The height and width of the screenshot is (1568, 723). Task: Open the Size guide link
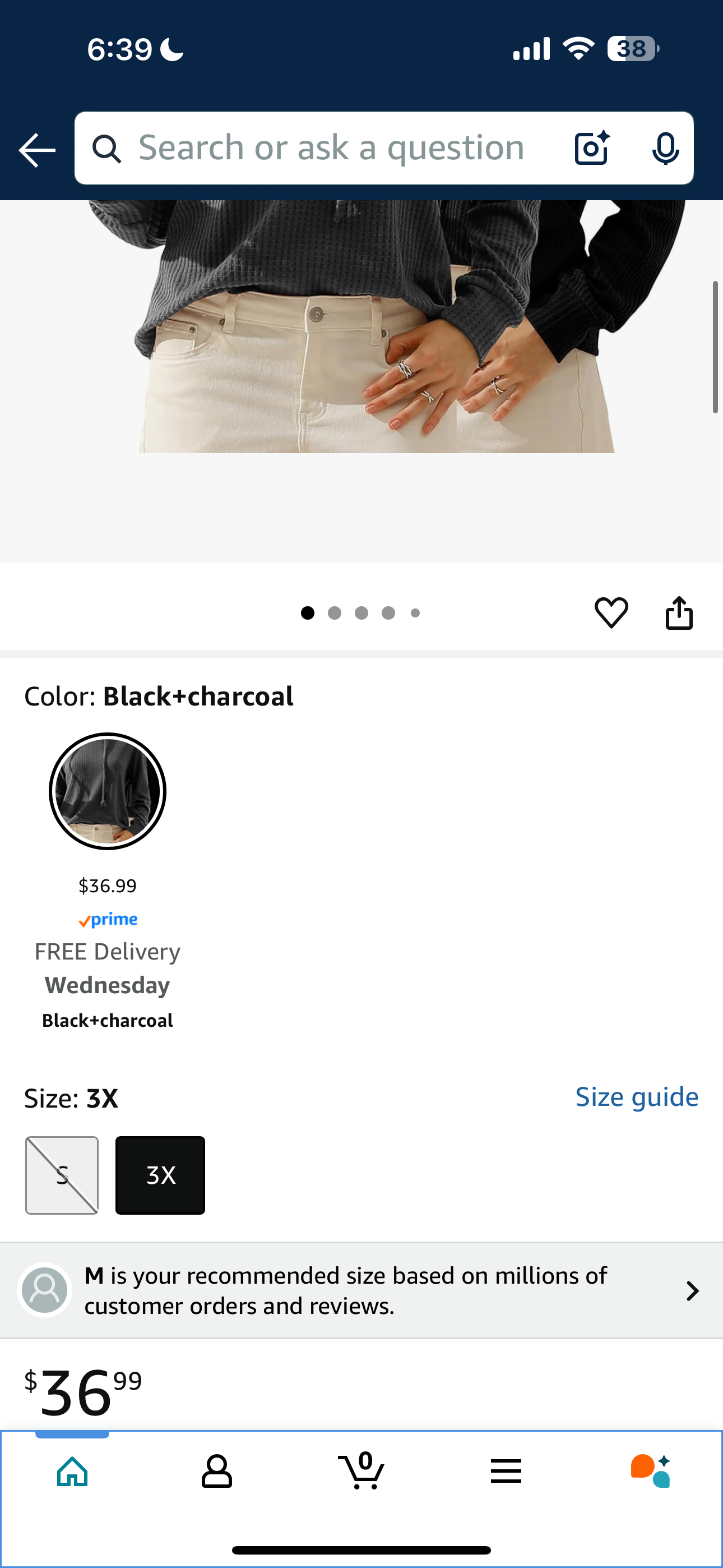point(637,1097)
